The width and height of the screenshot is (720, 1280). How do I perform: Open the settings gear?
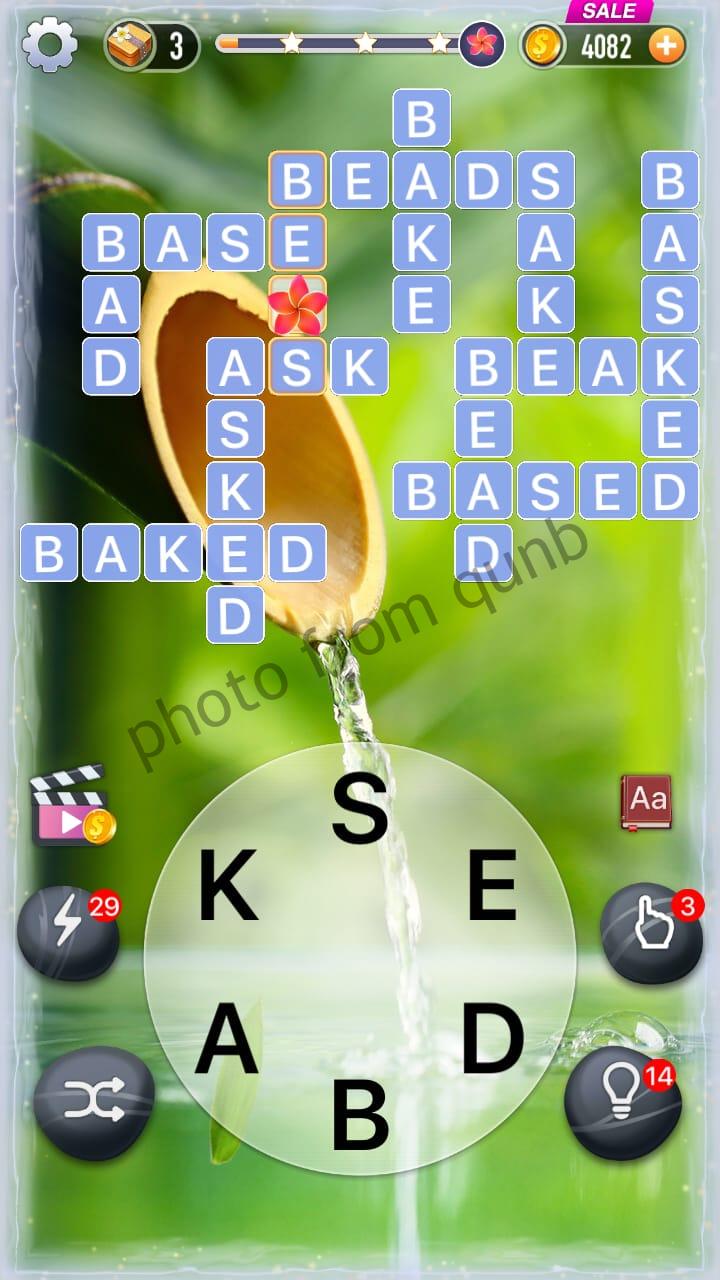pos(49,45)
